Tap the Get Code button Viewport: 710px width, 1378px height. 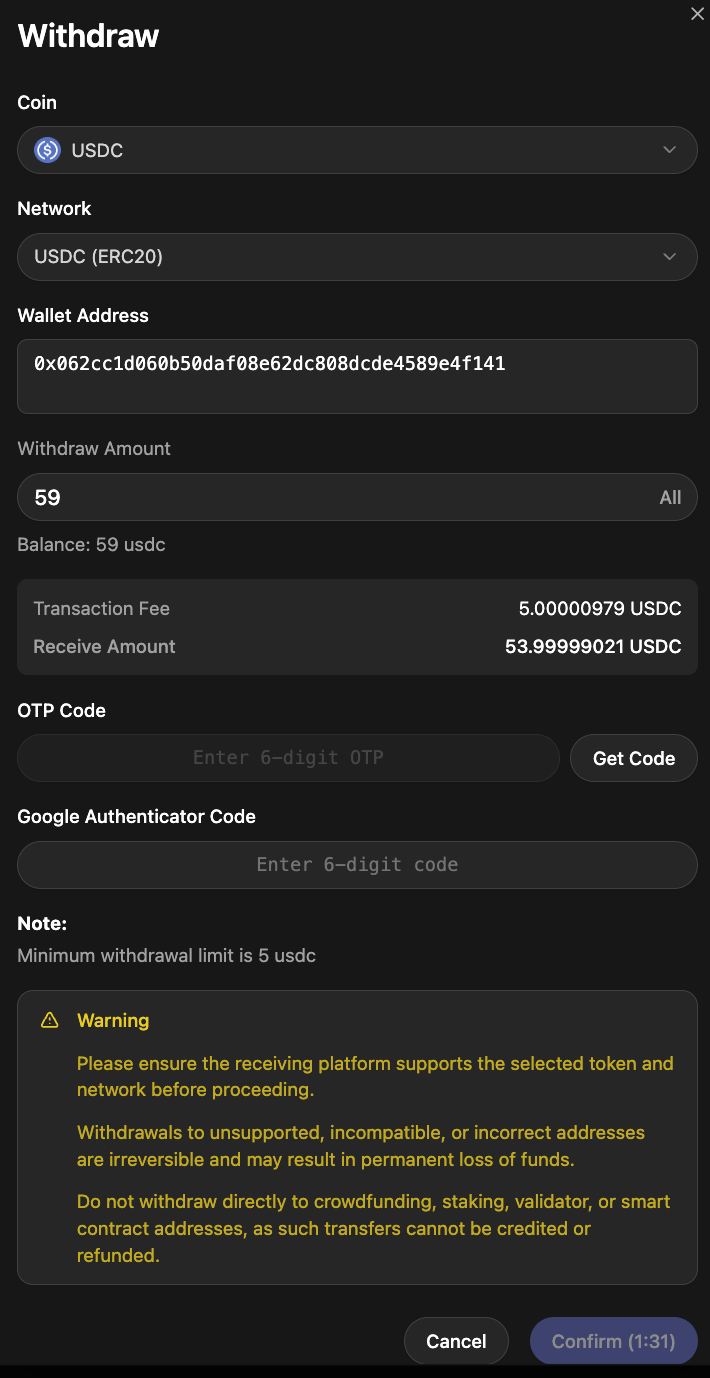pos(633,758)
